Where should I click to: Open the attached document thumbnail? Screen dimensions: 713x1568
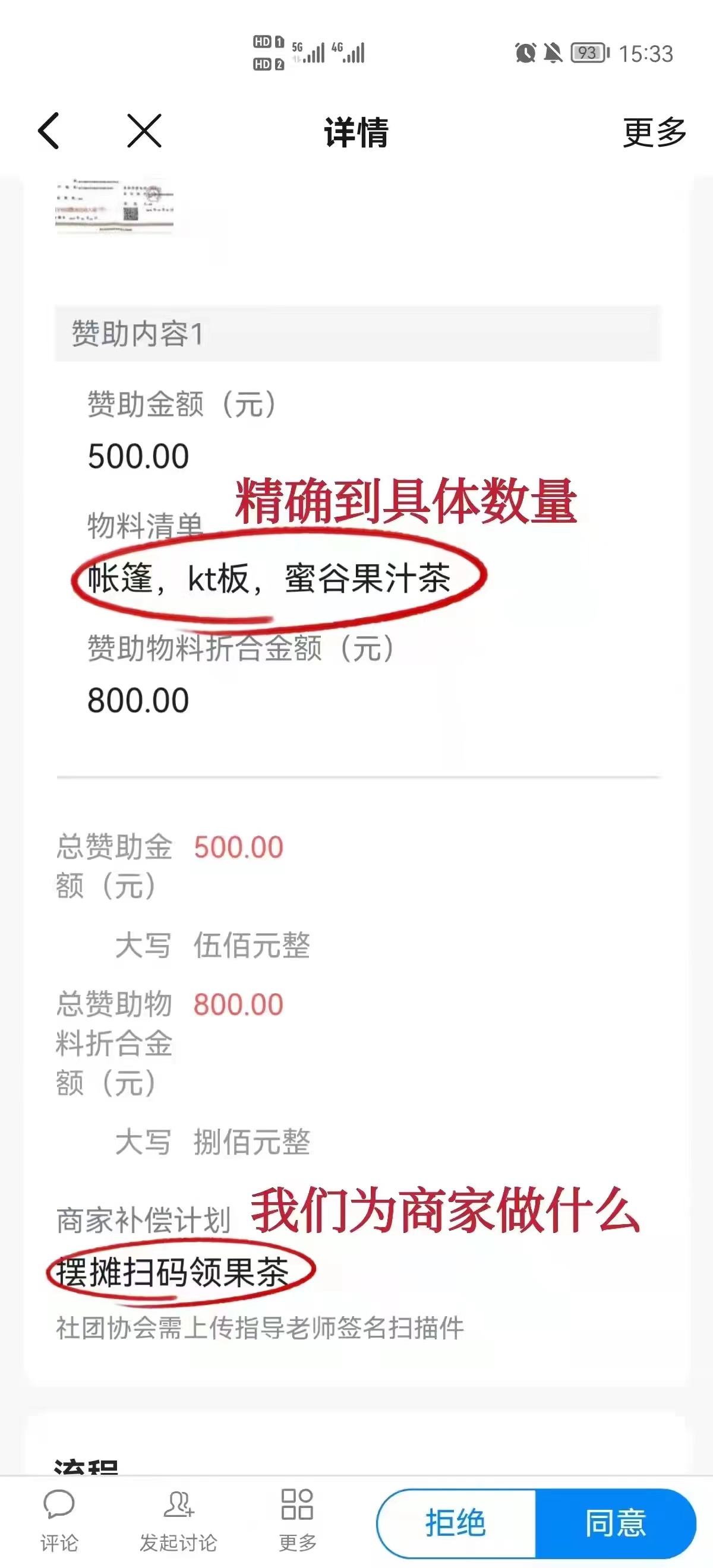tap(115, 206)
